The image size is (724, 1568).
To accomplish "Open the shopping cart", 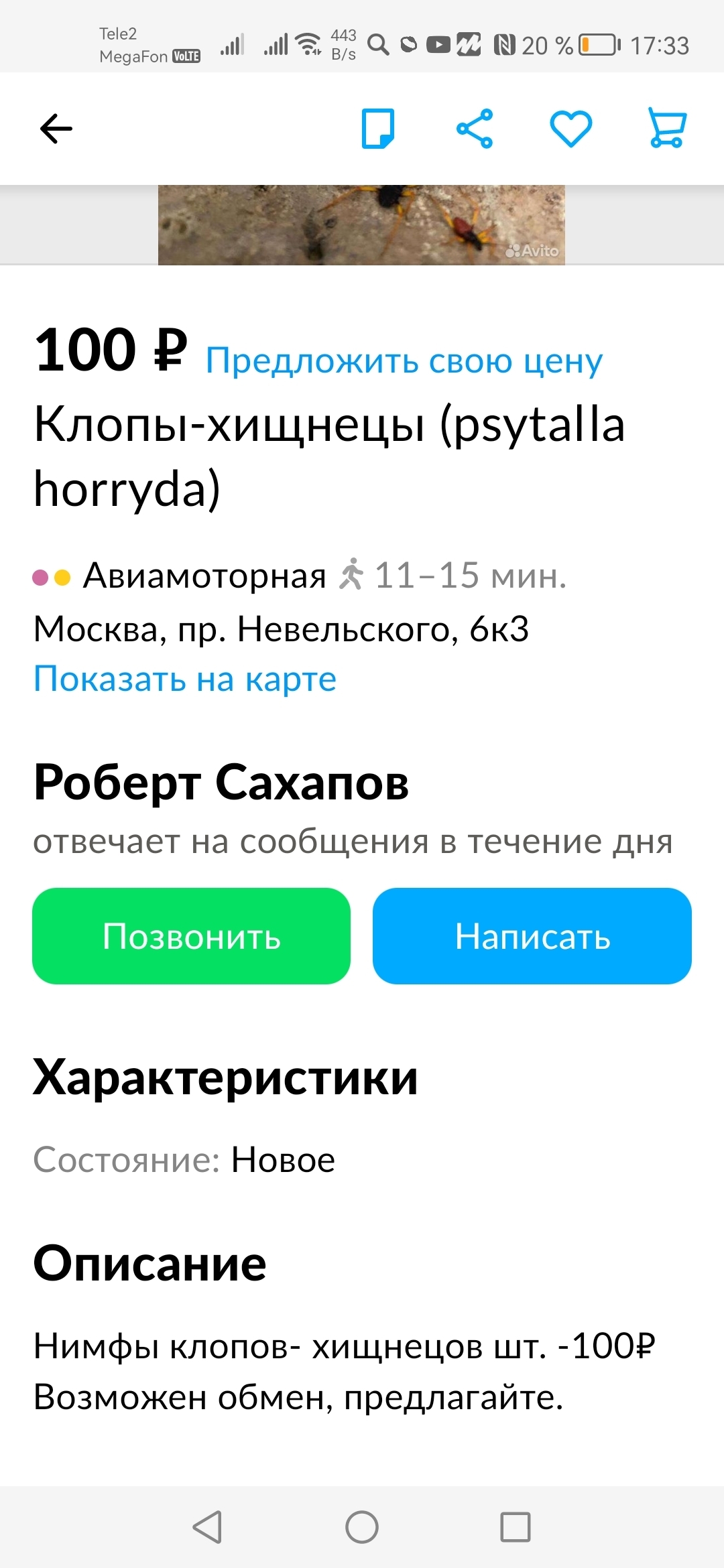I will (667, 128).
